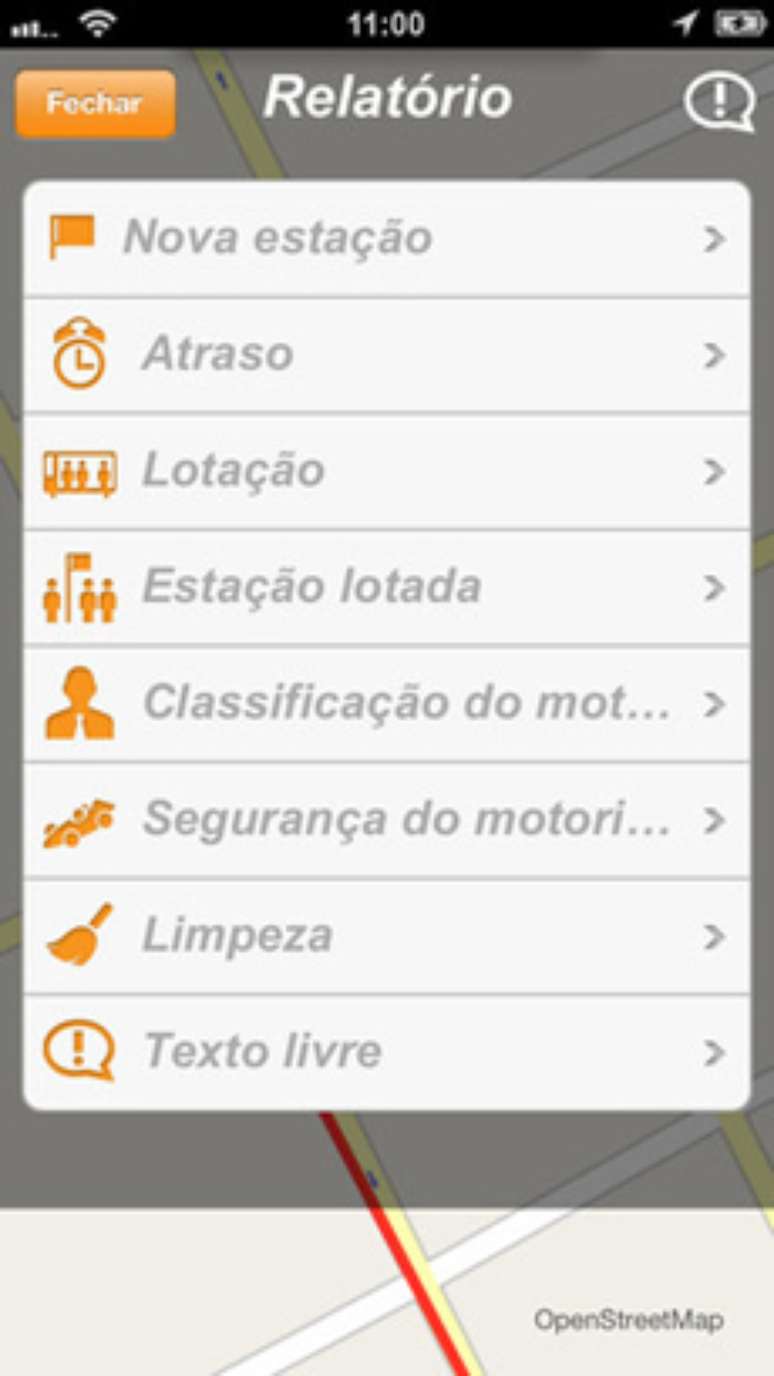Viewport: 774px width, 1376px height.
Task: Close the report screen with Fechar
Action: (95, 103)
